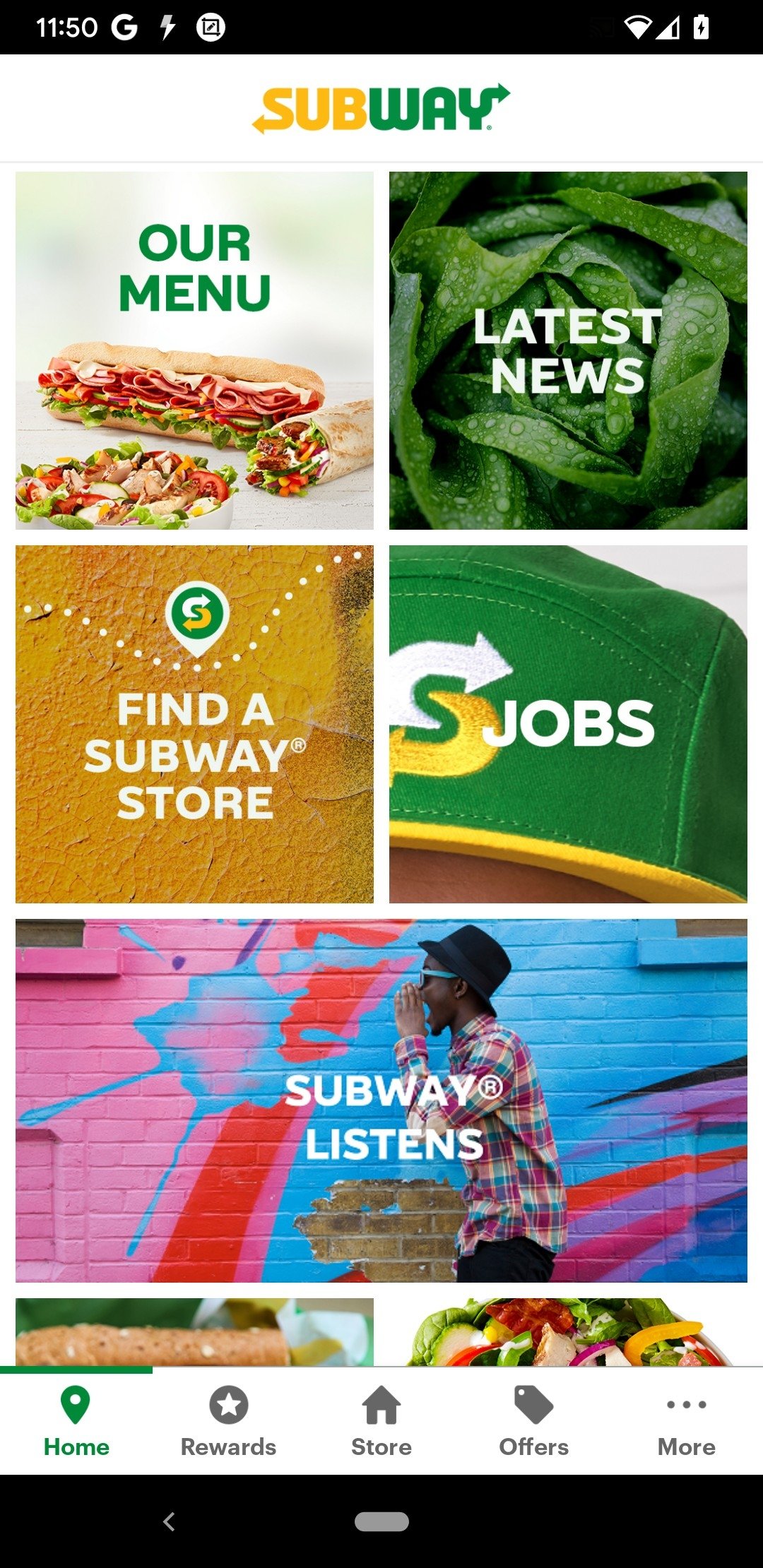This screenshot has width=763, height=1568.
Task: Open the Jobs tile
Action: click(x=568, y=724)
